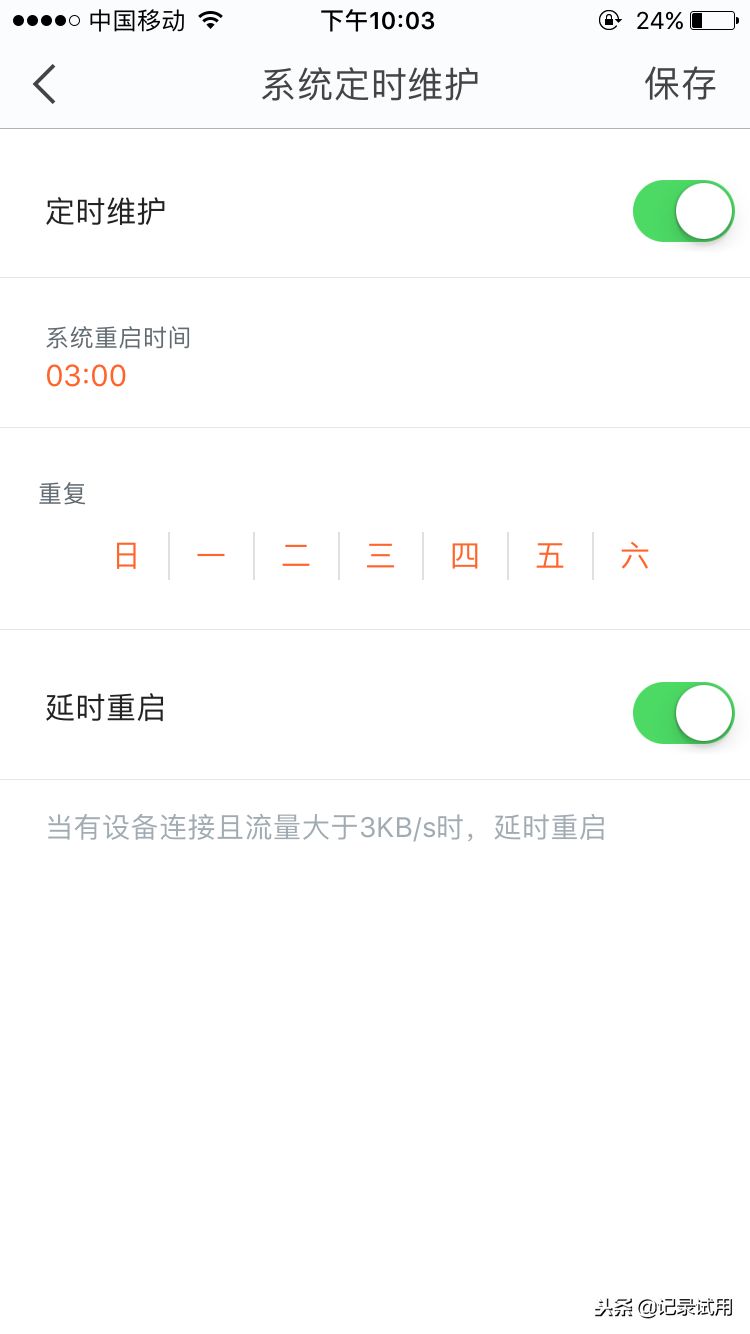
Task: Select 日 in repeat days
Action: (x=126, y=556)
